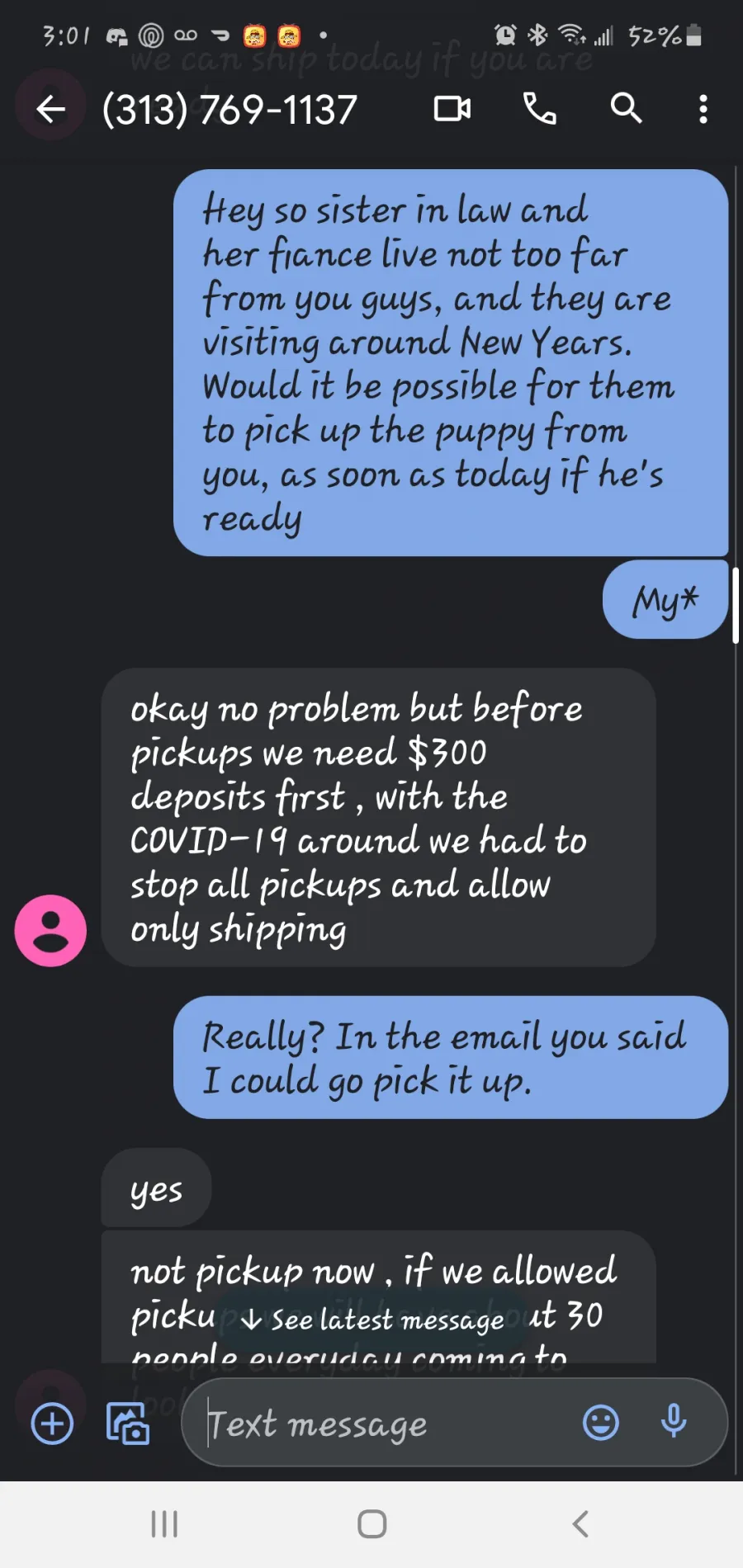
Task: Jump to the latest message
Action: click(372, 1320)
